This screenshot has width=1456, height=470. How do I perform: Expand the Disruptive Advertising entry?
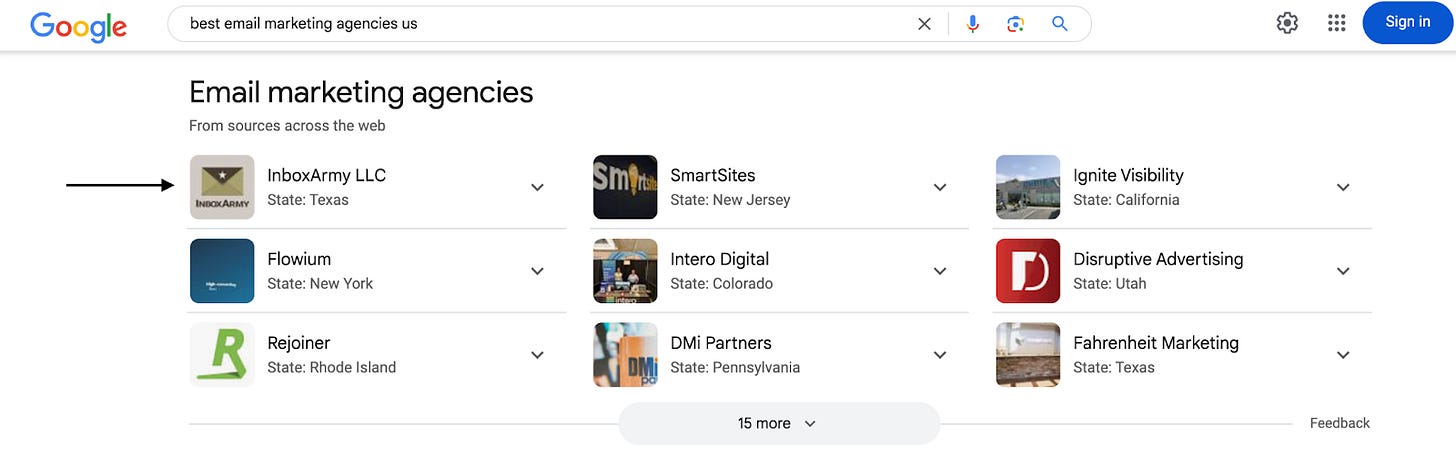[1343, 271]
